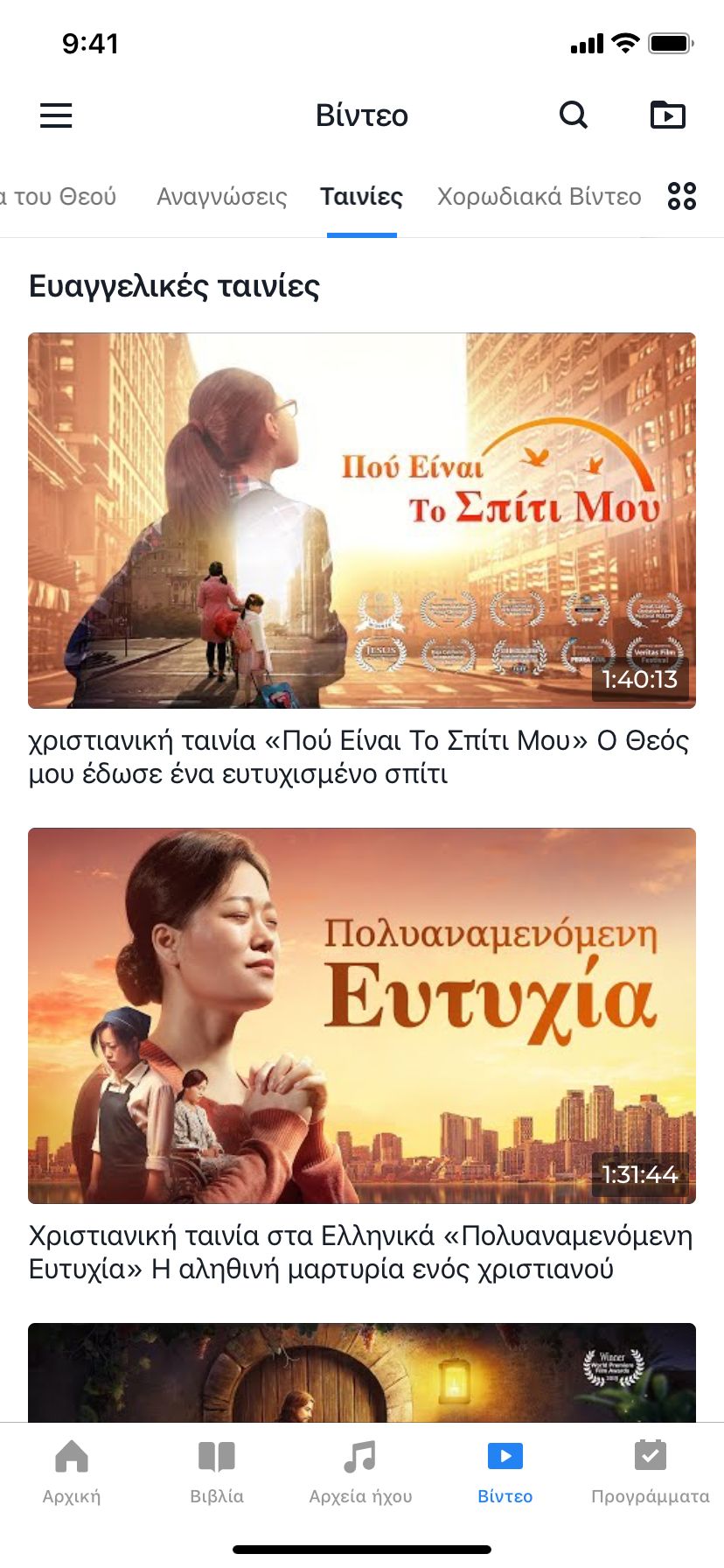Switch to Χορωδιακά Βίντεο tab
This screenshot has height=1568, width=724.
pos(539,197)
